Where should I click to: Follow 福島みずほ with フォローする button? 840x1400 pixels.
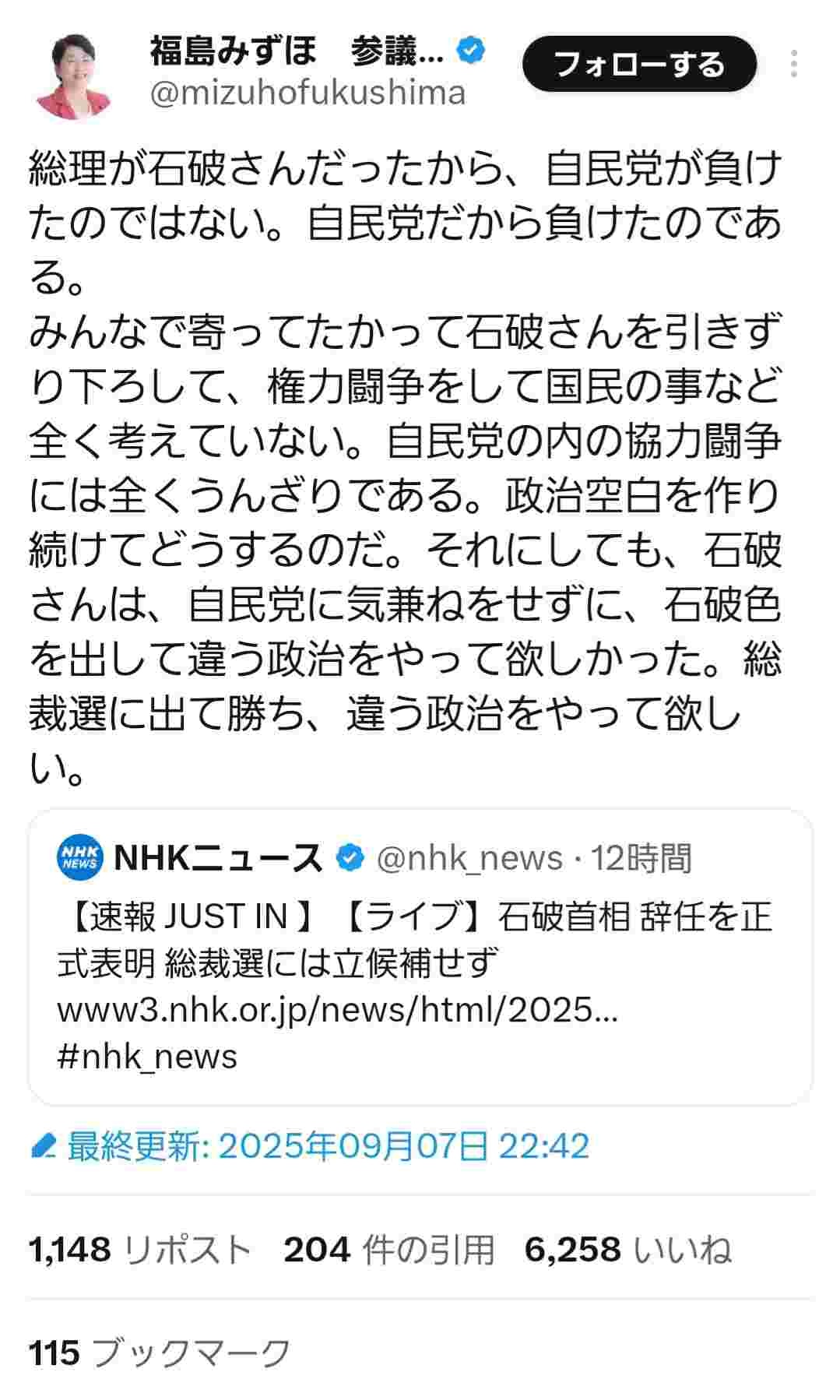(x=638, y=64)
